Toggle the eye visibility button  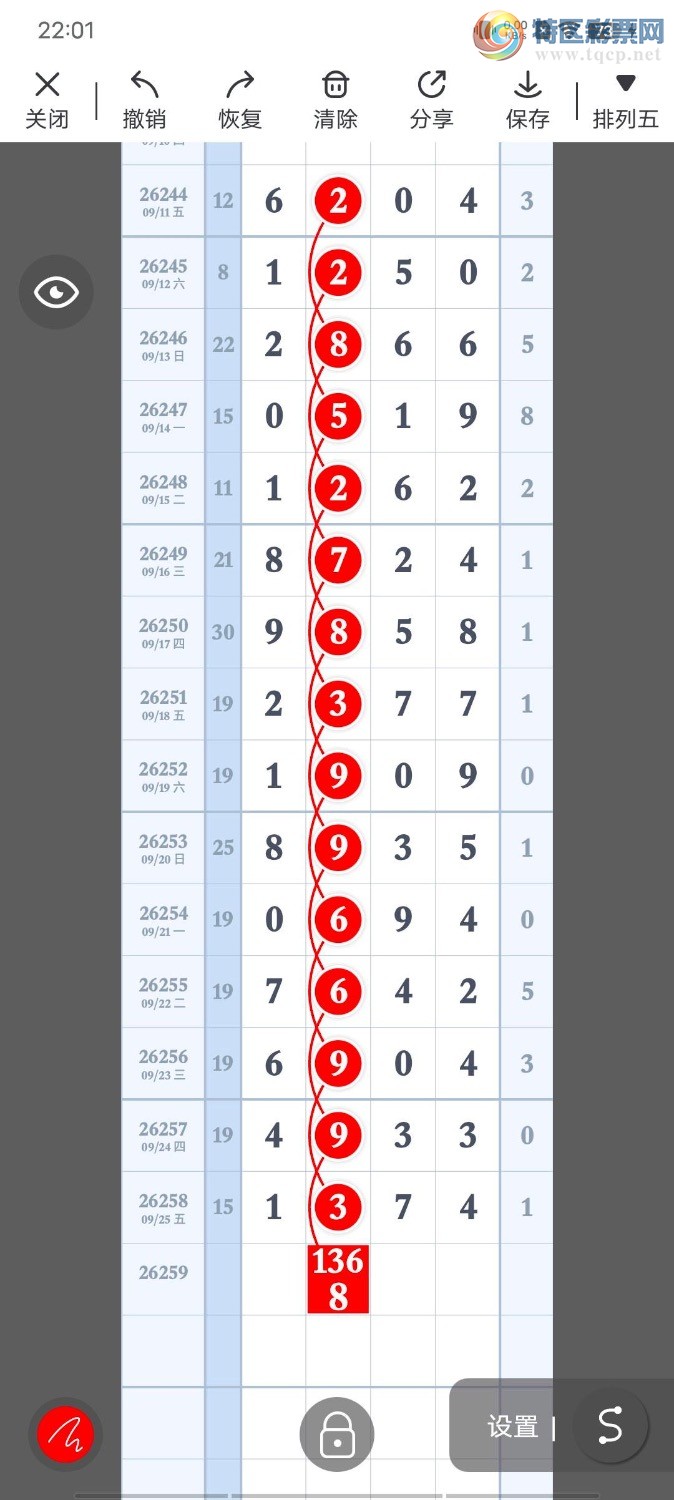tap(56, 292)
